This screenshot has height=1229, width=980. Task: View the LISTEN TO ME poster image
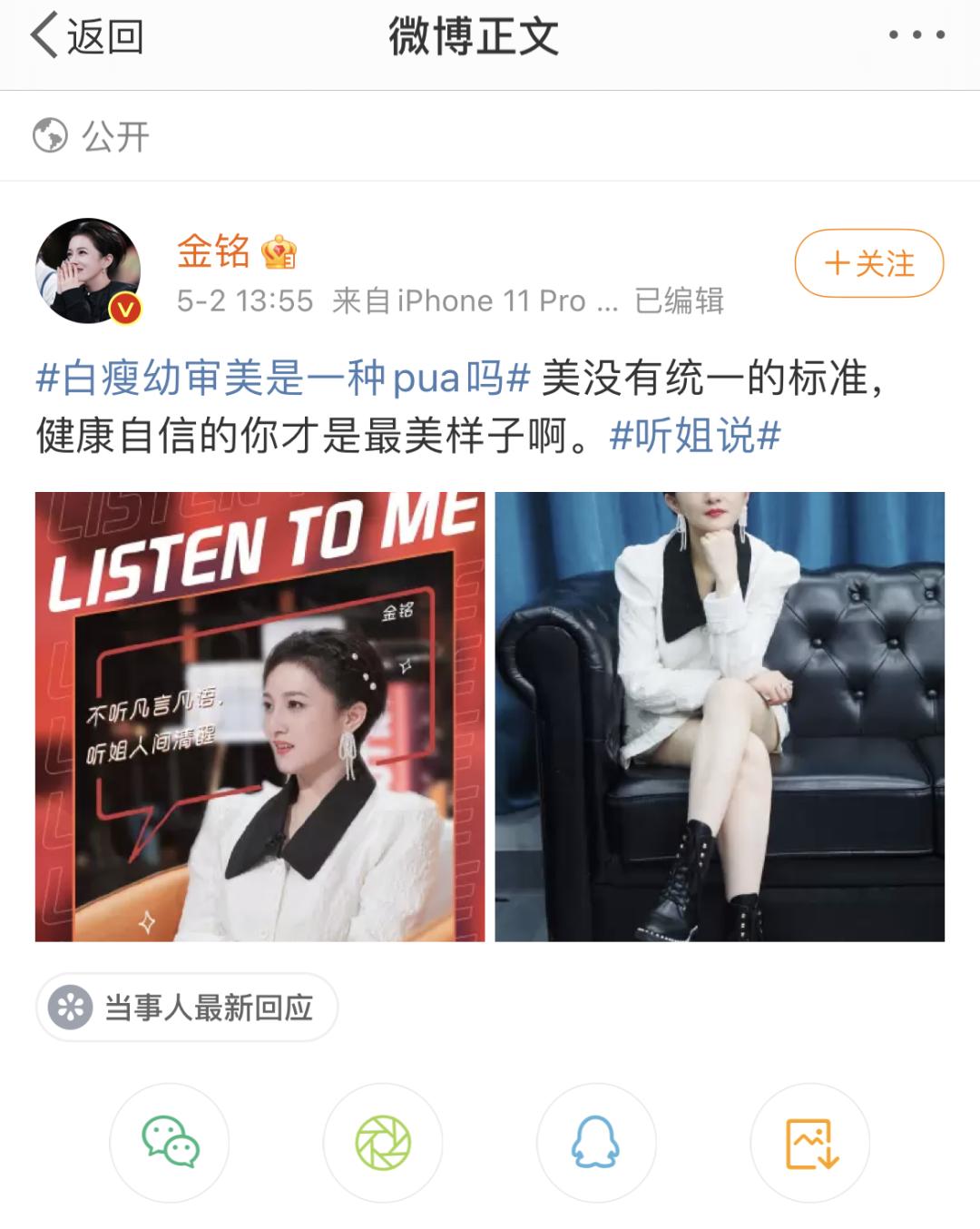click(x=260, y=716)
